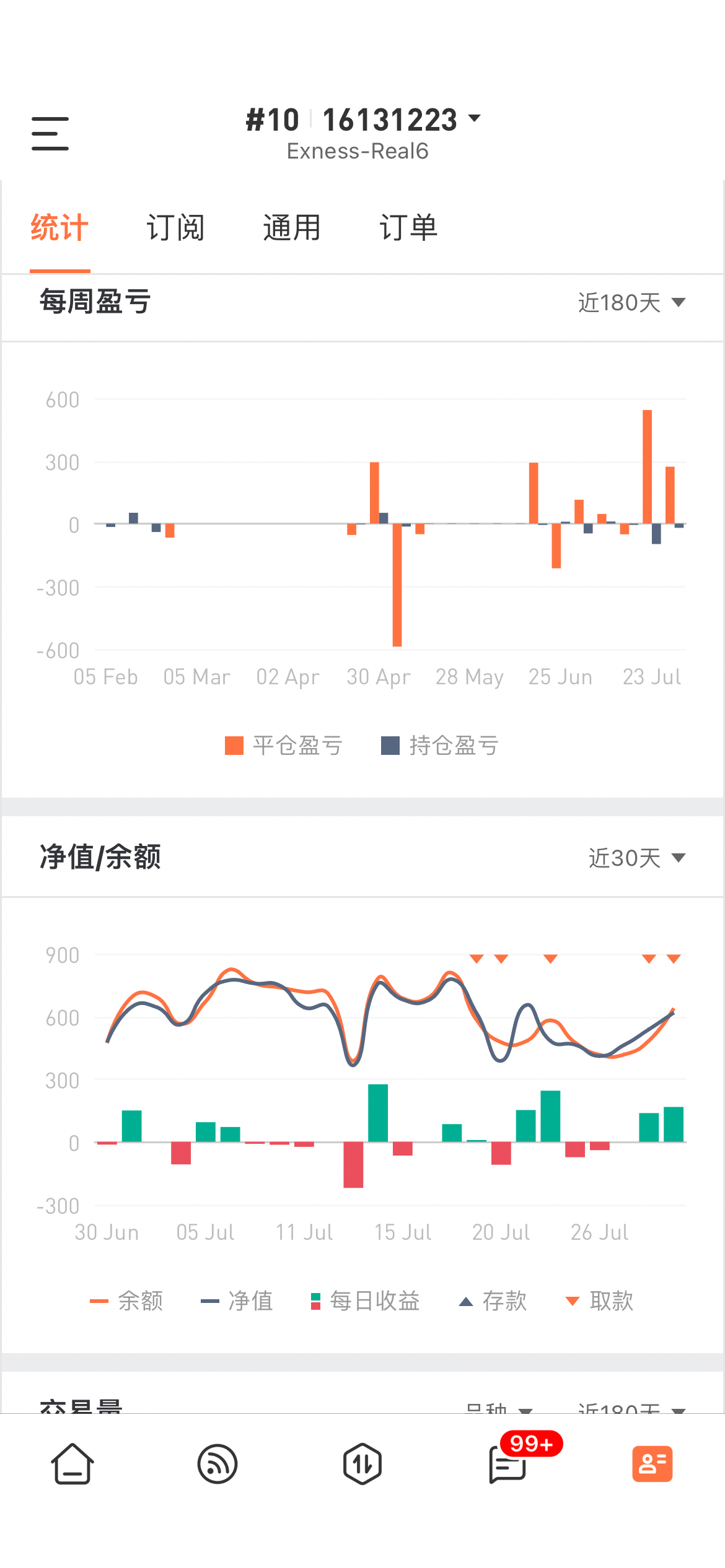Open the trading tab with arrows icon
Viewport: 725px width, 1568px height.
click(x=362, y=1464)
